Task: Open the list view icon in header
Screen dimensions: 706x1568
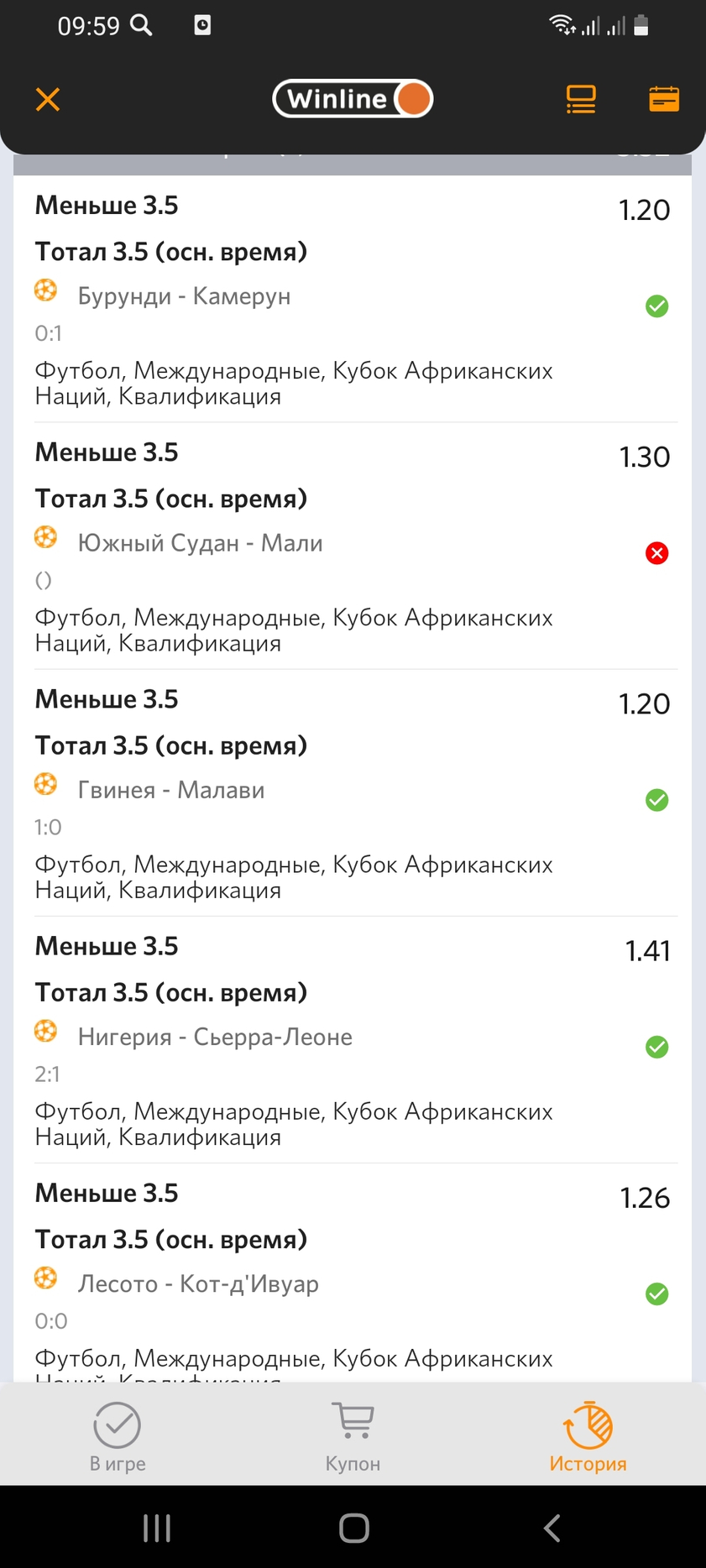Action: (x=581, y=99)
